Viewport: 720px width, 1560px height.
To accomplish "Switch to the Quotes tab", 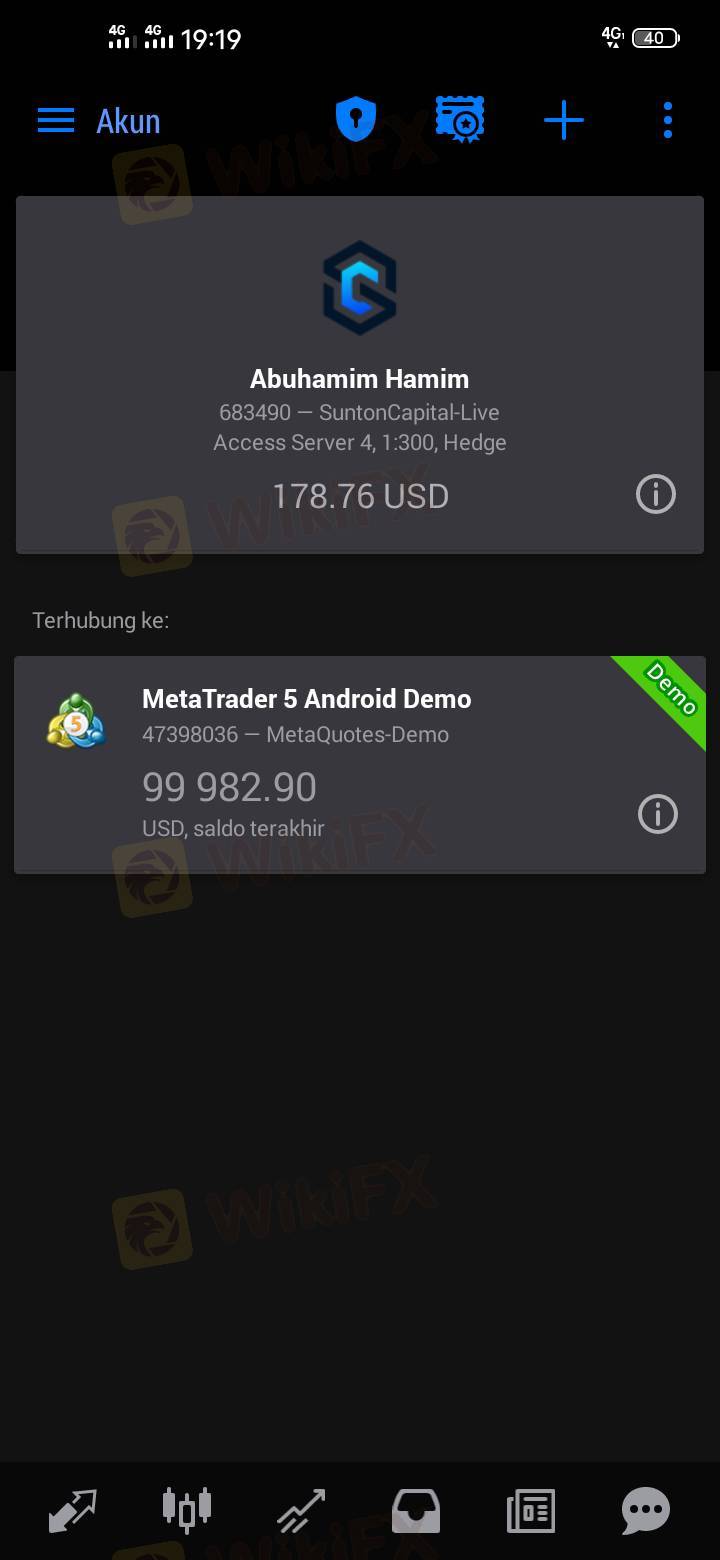I will coord(73,1510).
